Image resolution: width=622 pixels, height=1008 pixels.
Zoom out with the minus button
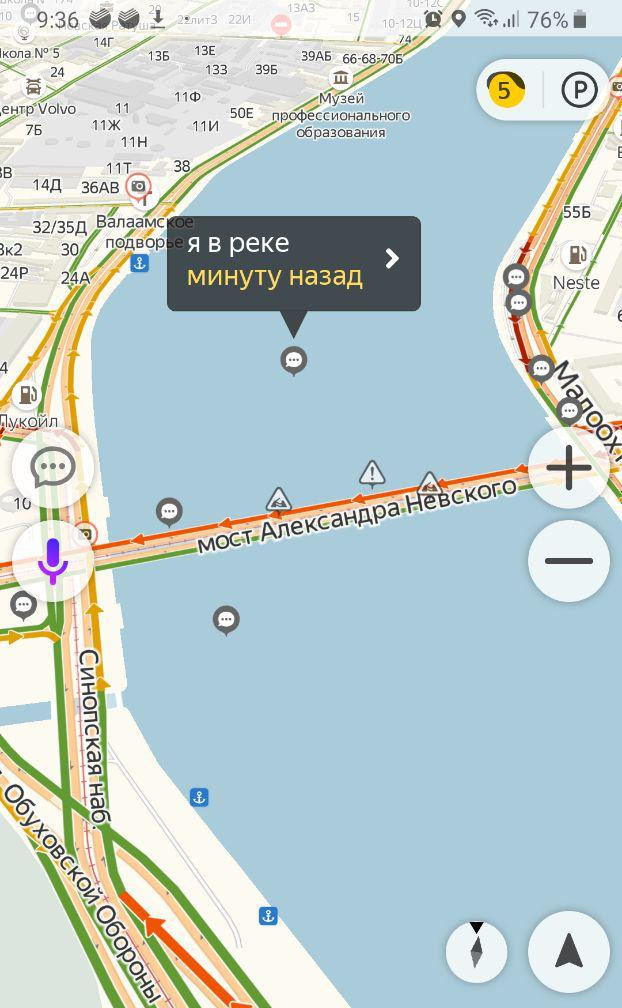pos(568,561)
